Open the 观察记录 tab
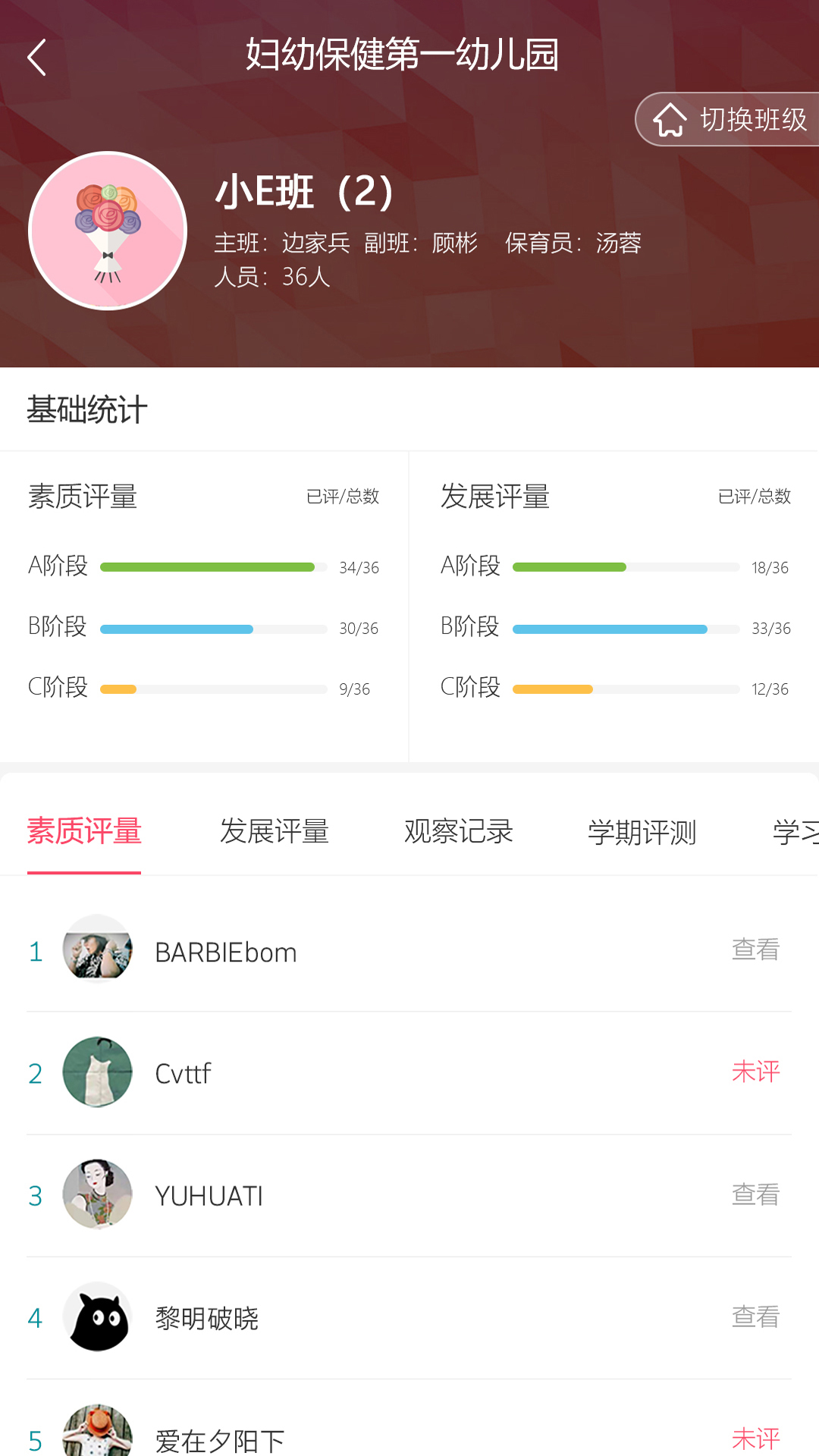 pos(458,832)
